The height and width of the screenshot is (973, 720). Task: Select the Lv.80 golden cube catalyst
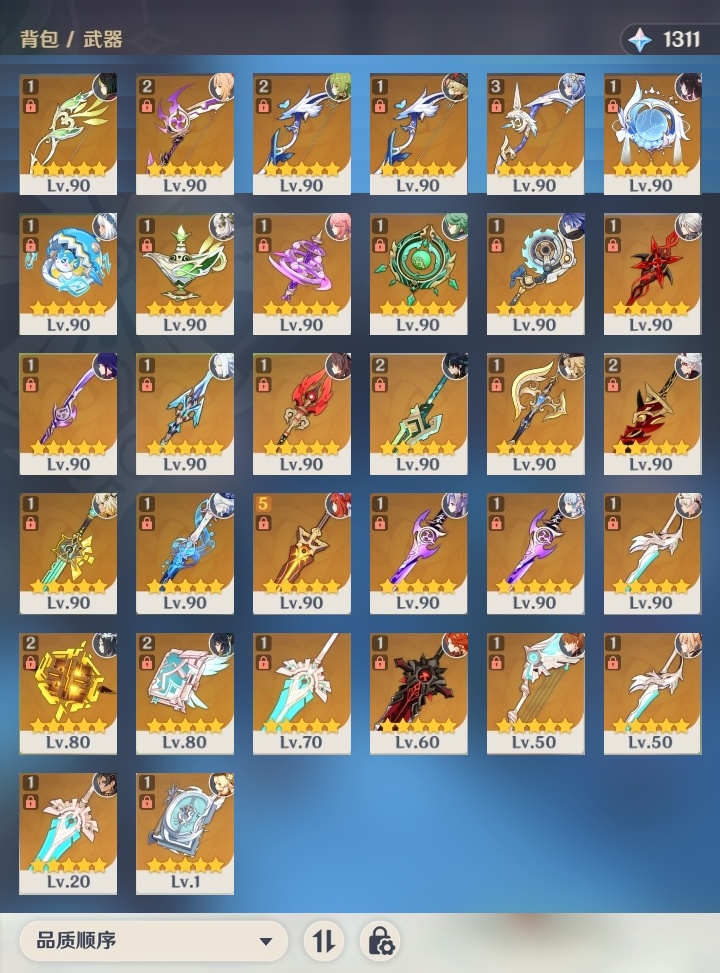point(68,690)
